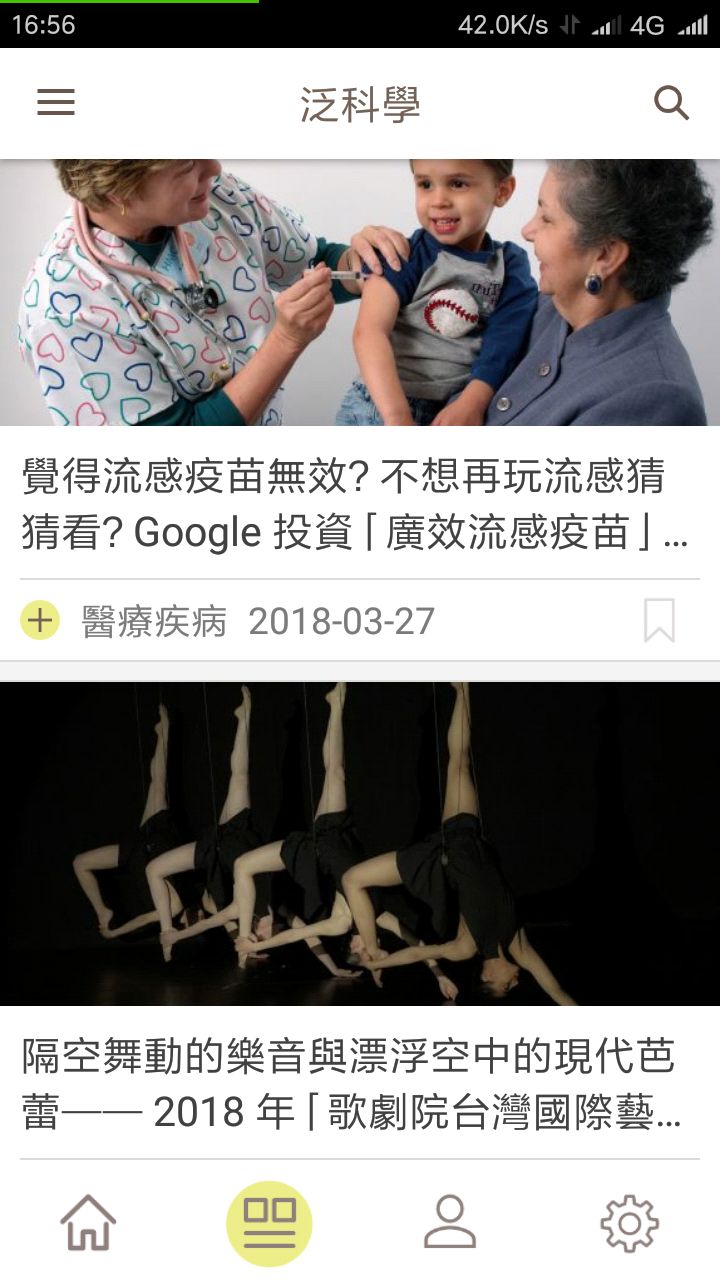Open the hamburger drawer menu
Image resolution: width=720 pixels, height=1280 pixels.
click(56, 103)
